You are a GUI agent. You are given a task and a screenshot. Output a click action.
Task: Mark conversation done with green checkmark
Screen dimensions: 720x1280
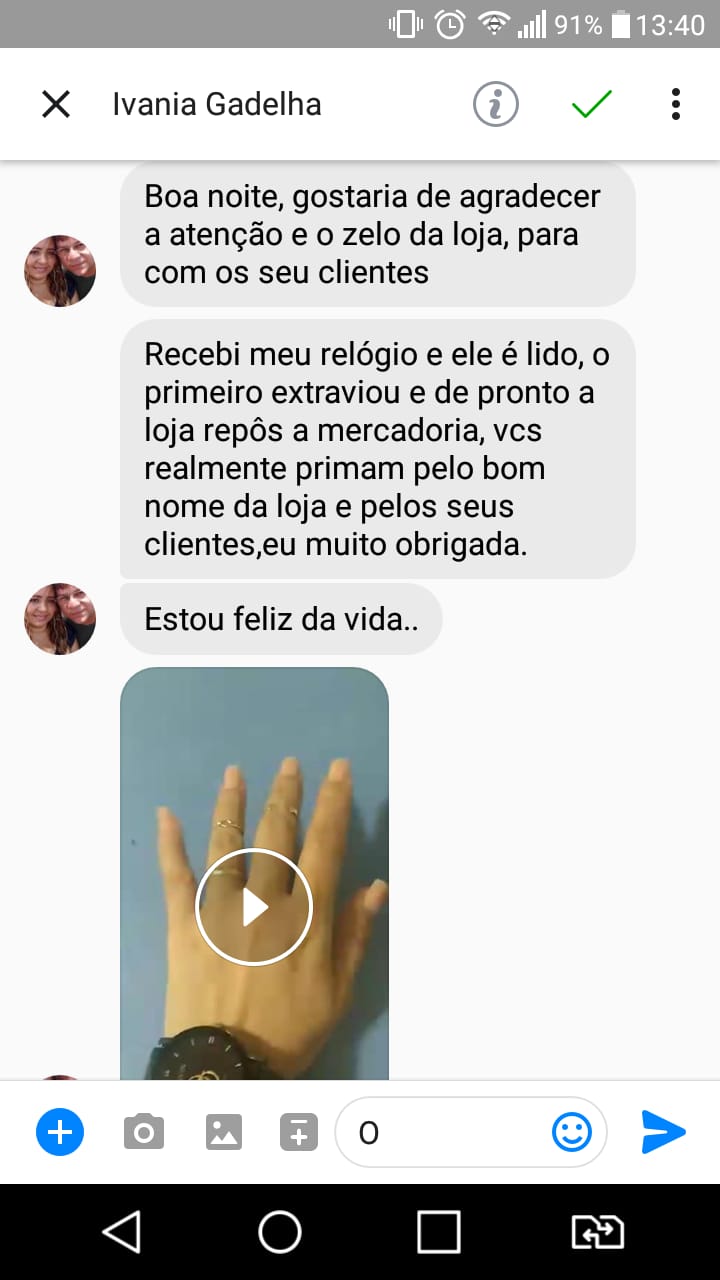[x=591, y=104]
